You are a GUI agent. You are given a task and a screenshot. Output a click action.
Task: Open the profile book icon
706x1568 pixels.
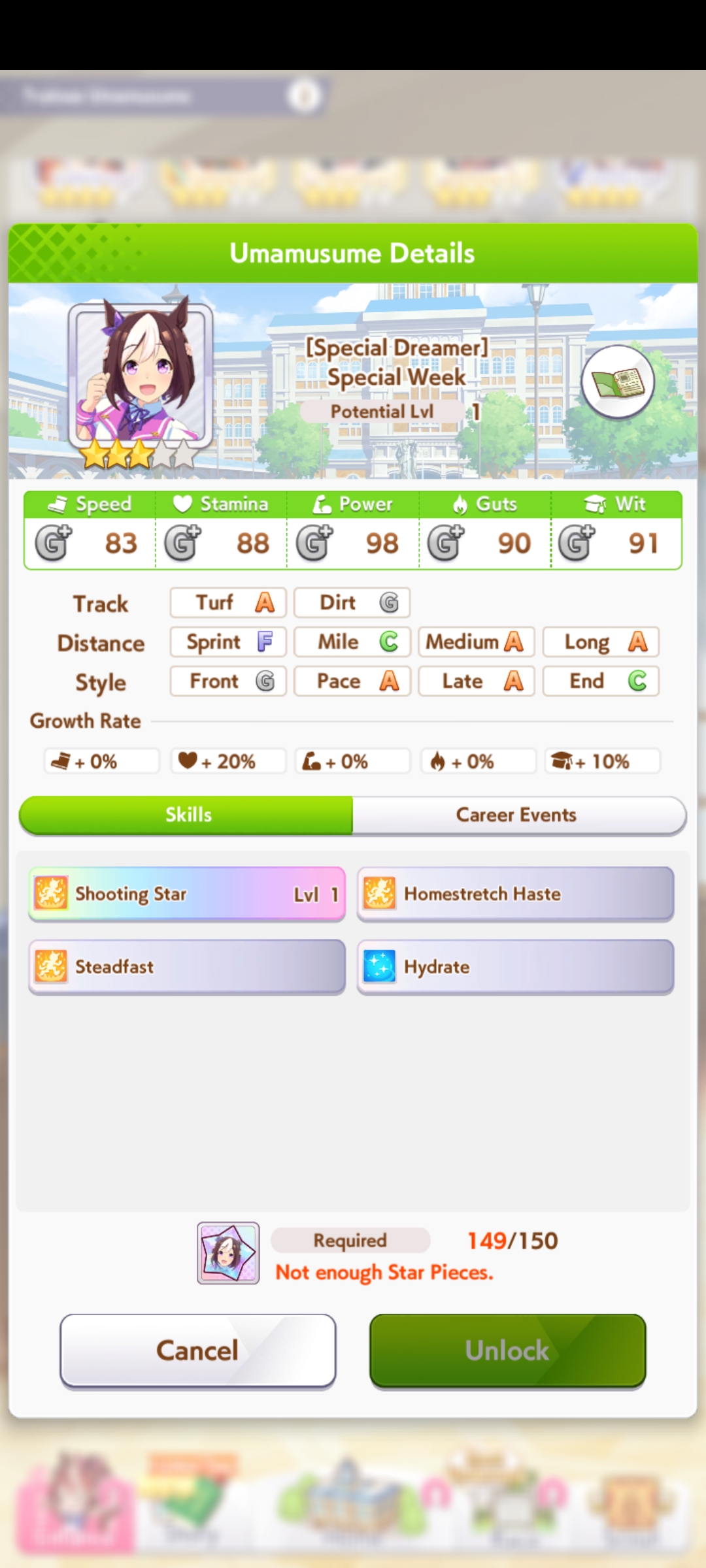618,382
